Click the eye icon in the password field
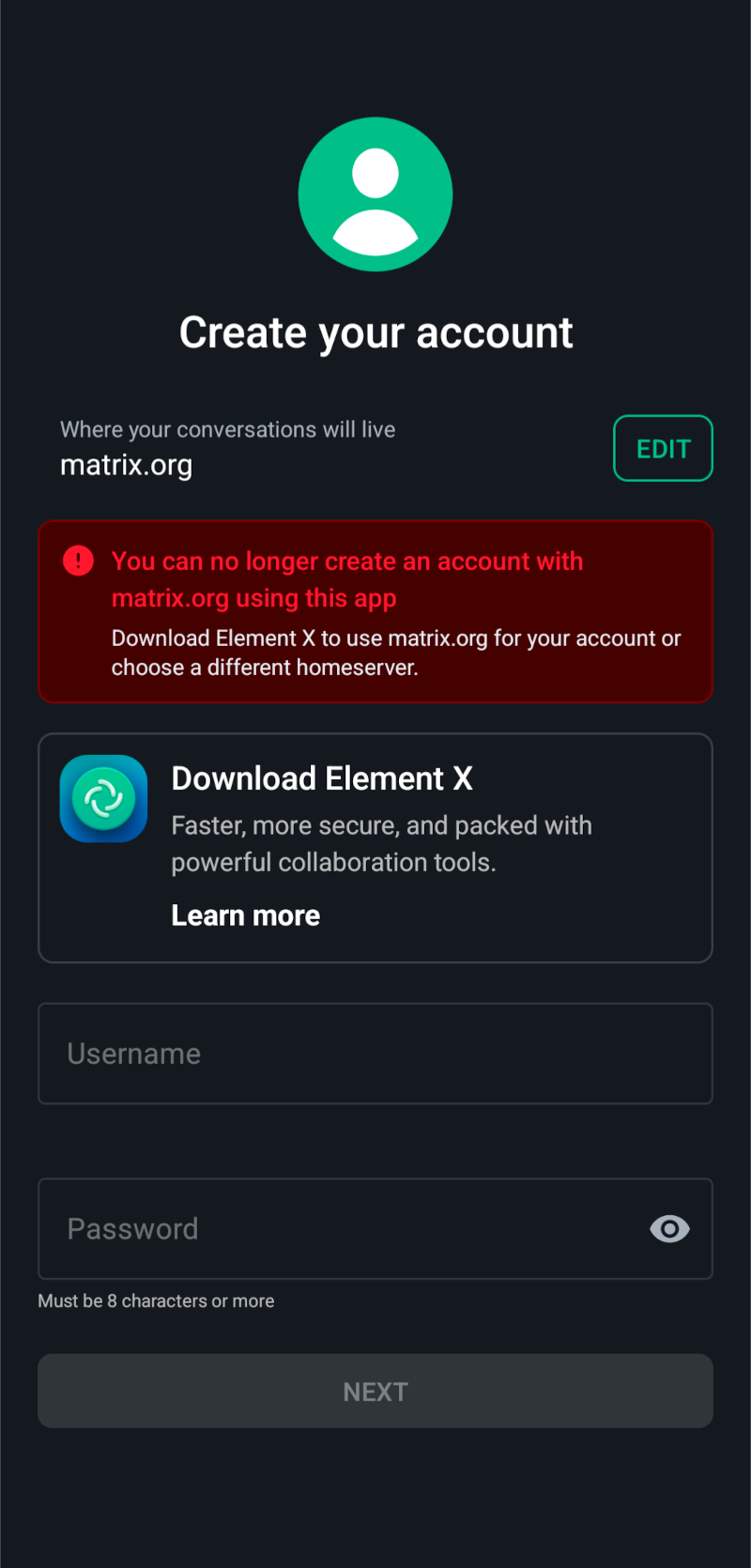 pos(669,1229)
